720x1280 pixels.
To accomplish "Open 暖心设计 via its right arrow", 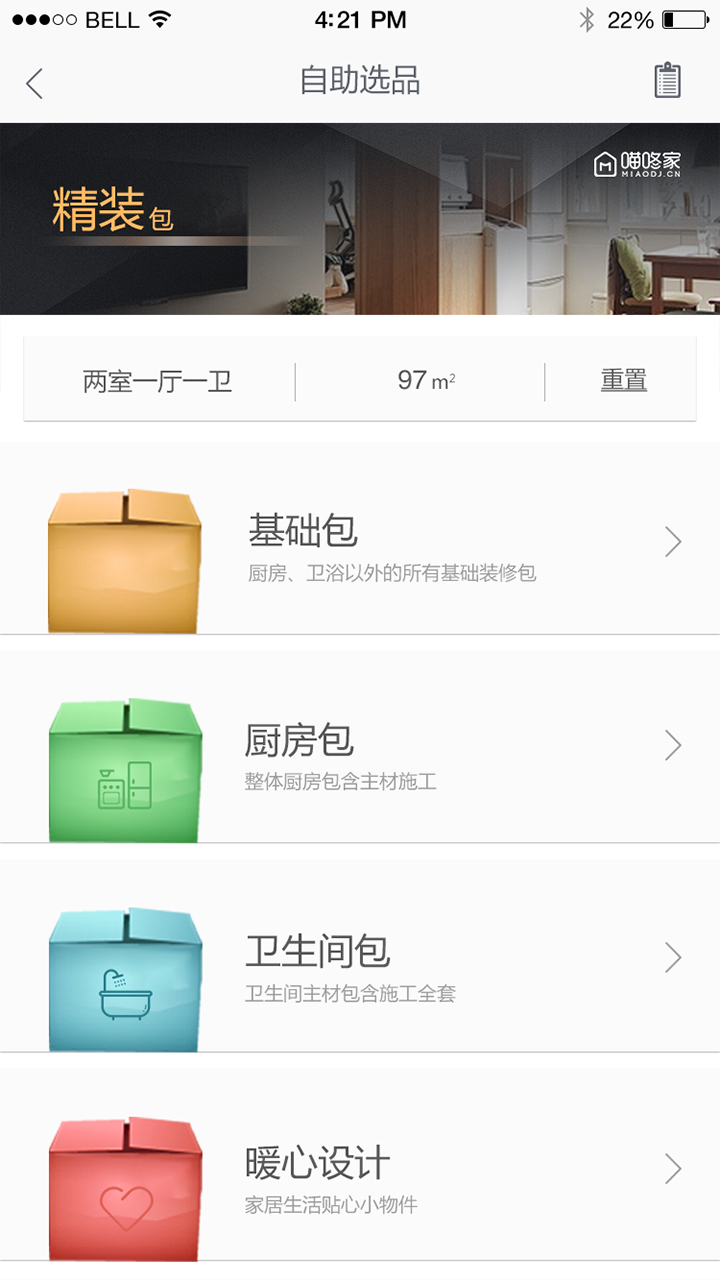I will [x=672, y=1168].
